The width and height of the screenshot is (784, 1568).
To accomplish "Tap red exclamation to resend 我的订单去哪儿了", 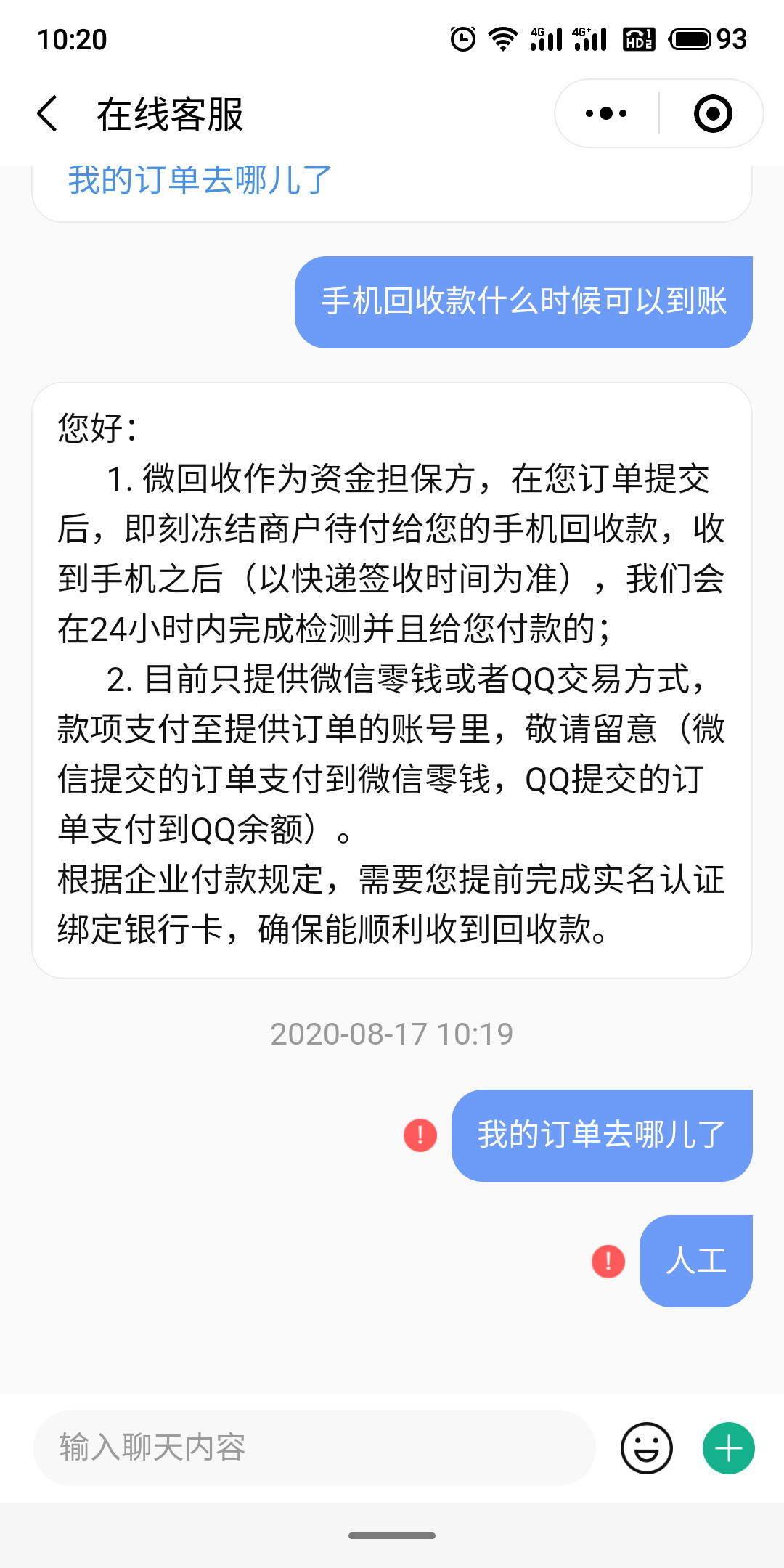I will (420, 1134).
